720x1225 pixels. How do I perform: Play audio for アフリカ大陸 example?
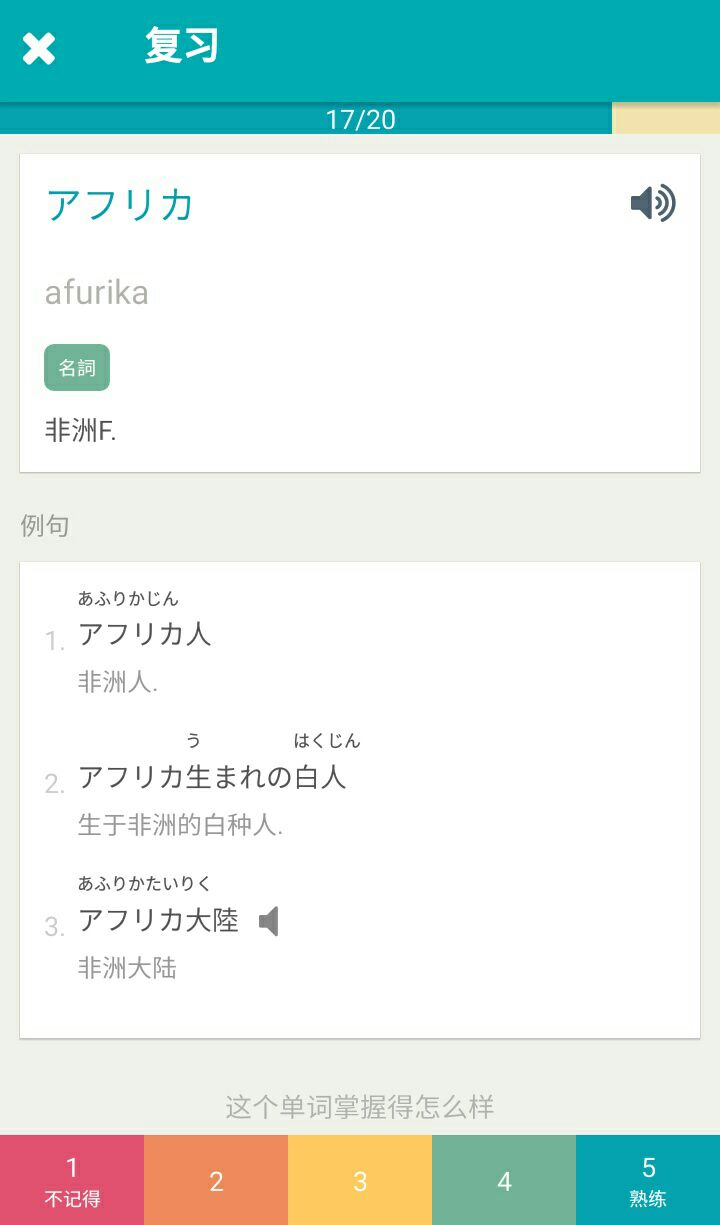coord(268,920)
